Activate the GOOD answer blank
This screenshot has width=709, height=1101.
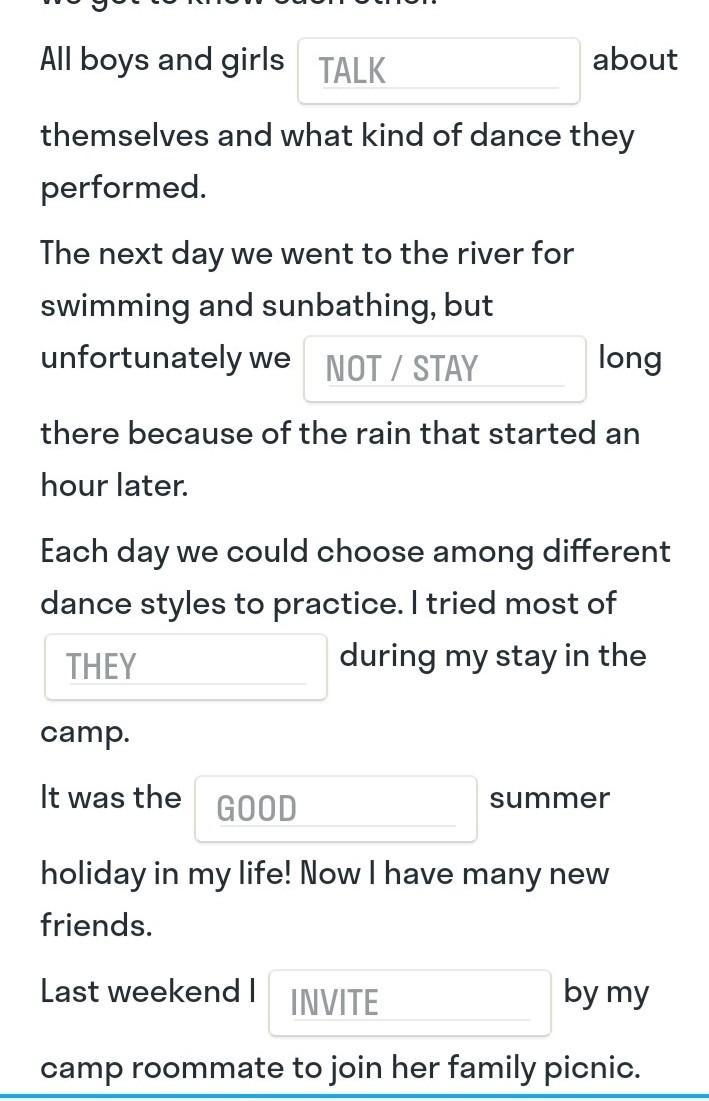click(335, 809)
